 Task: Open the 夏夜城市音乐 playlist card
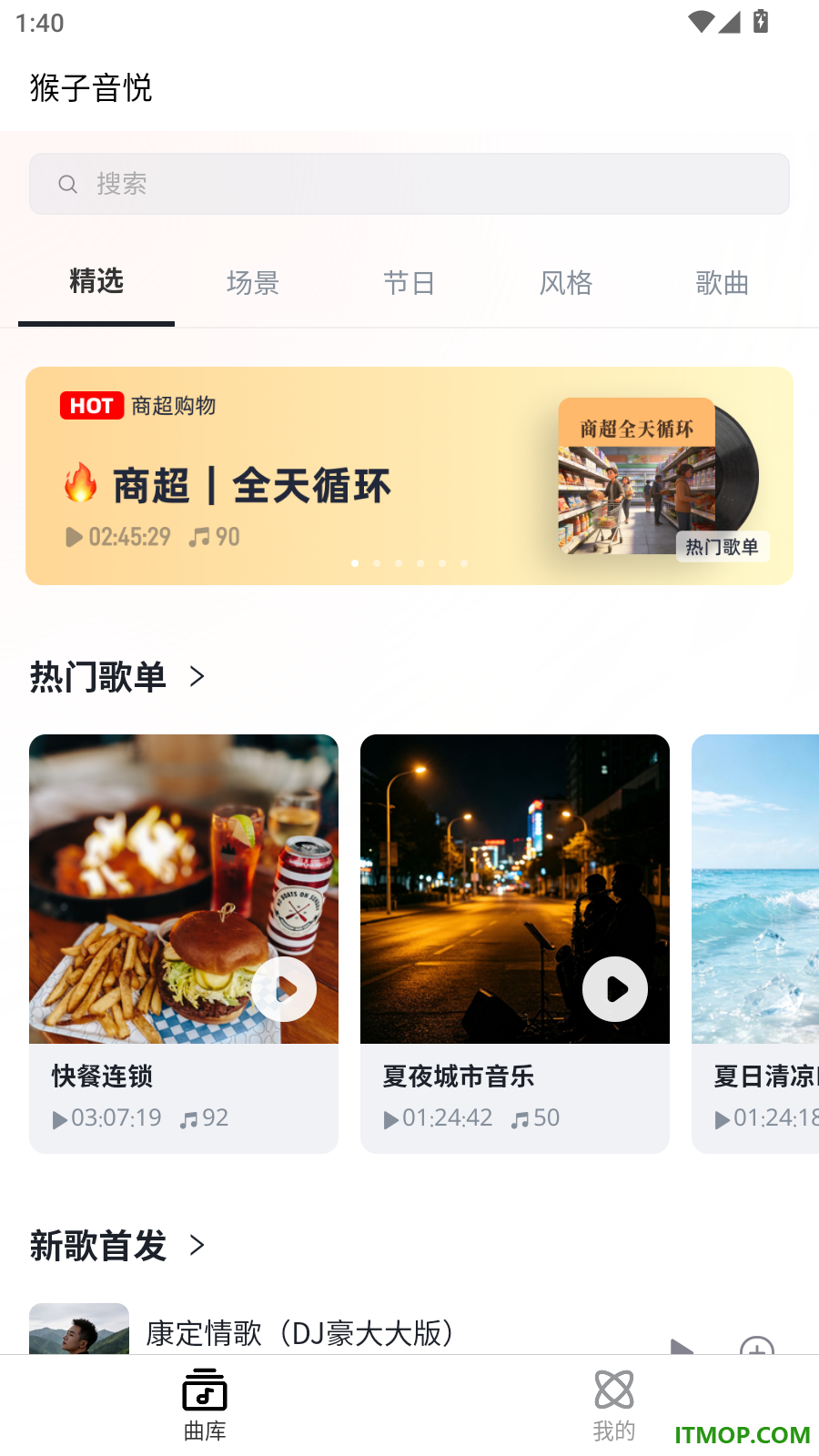pyautogui.click(x=515, y=944)
